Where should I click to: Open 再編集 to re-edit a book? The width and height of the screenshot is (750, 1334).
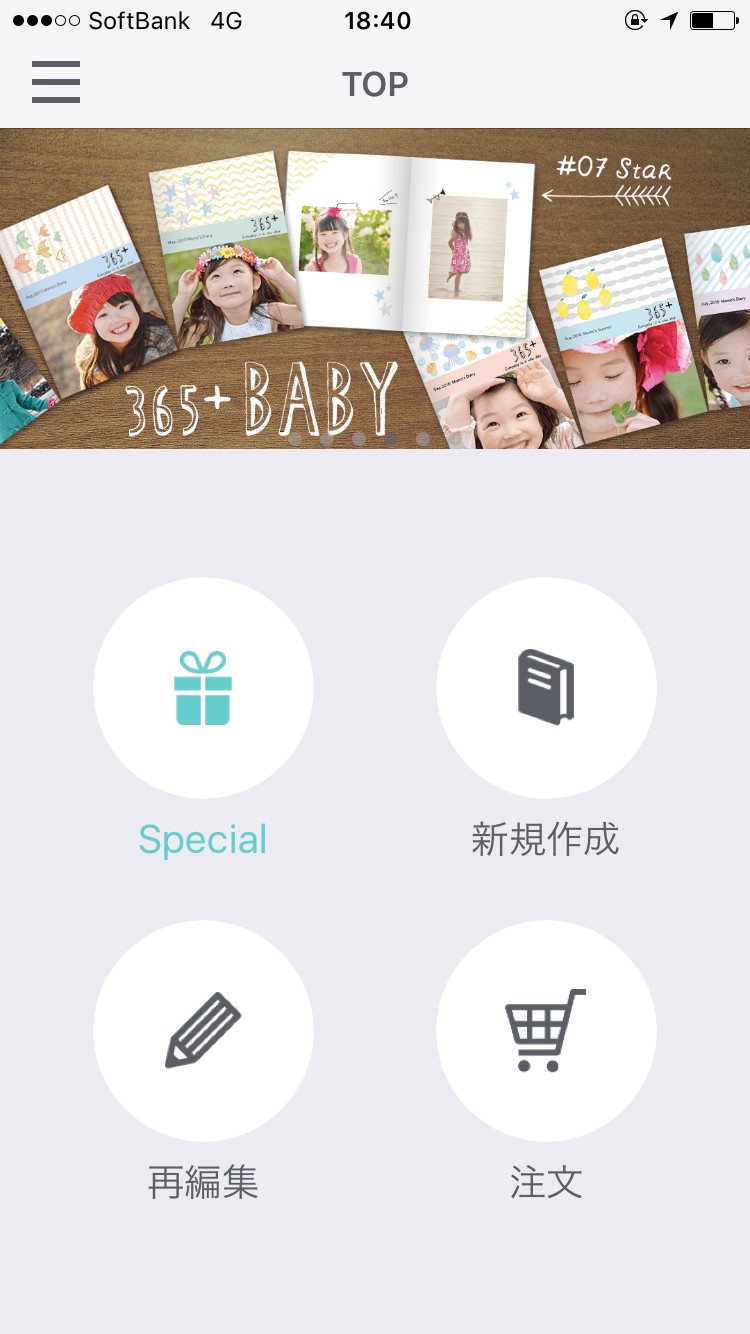pyautogui.click(x=203, y=1030)
